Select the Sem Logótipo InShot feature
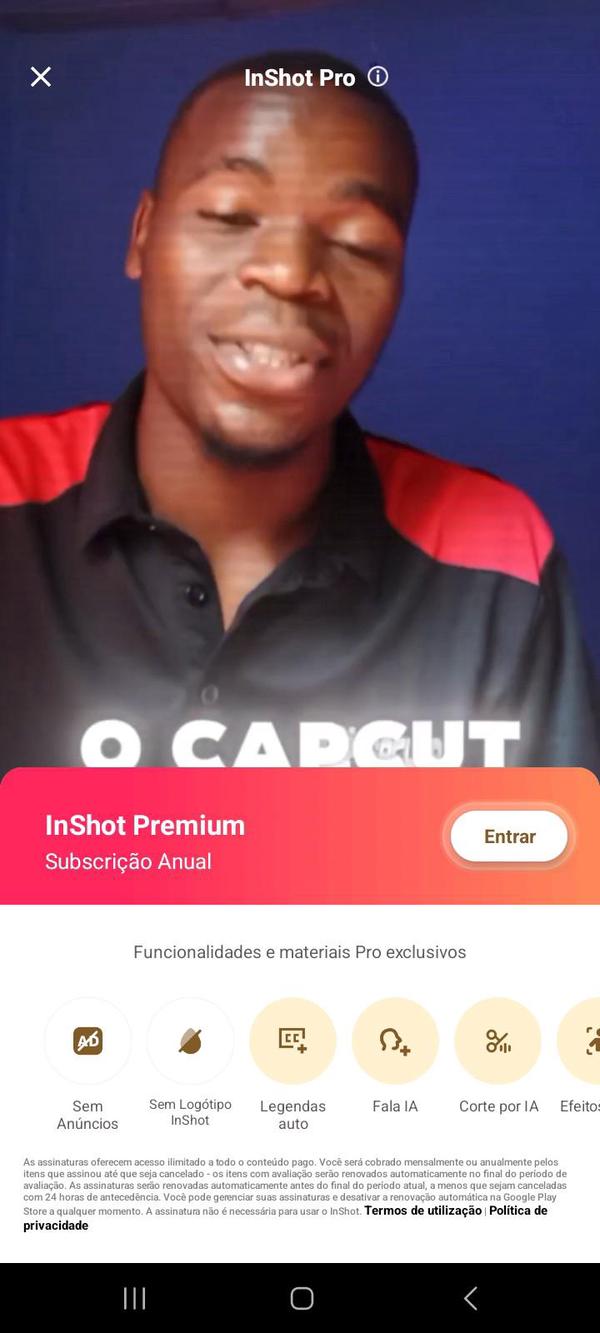Image resolution: width=600 pixels, height=1333 pixels. [x=190, y=1041]
